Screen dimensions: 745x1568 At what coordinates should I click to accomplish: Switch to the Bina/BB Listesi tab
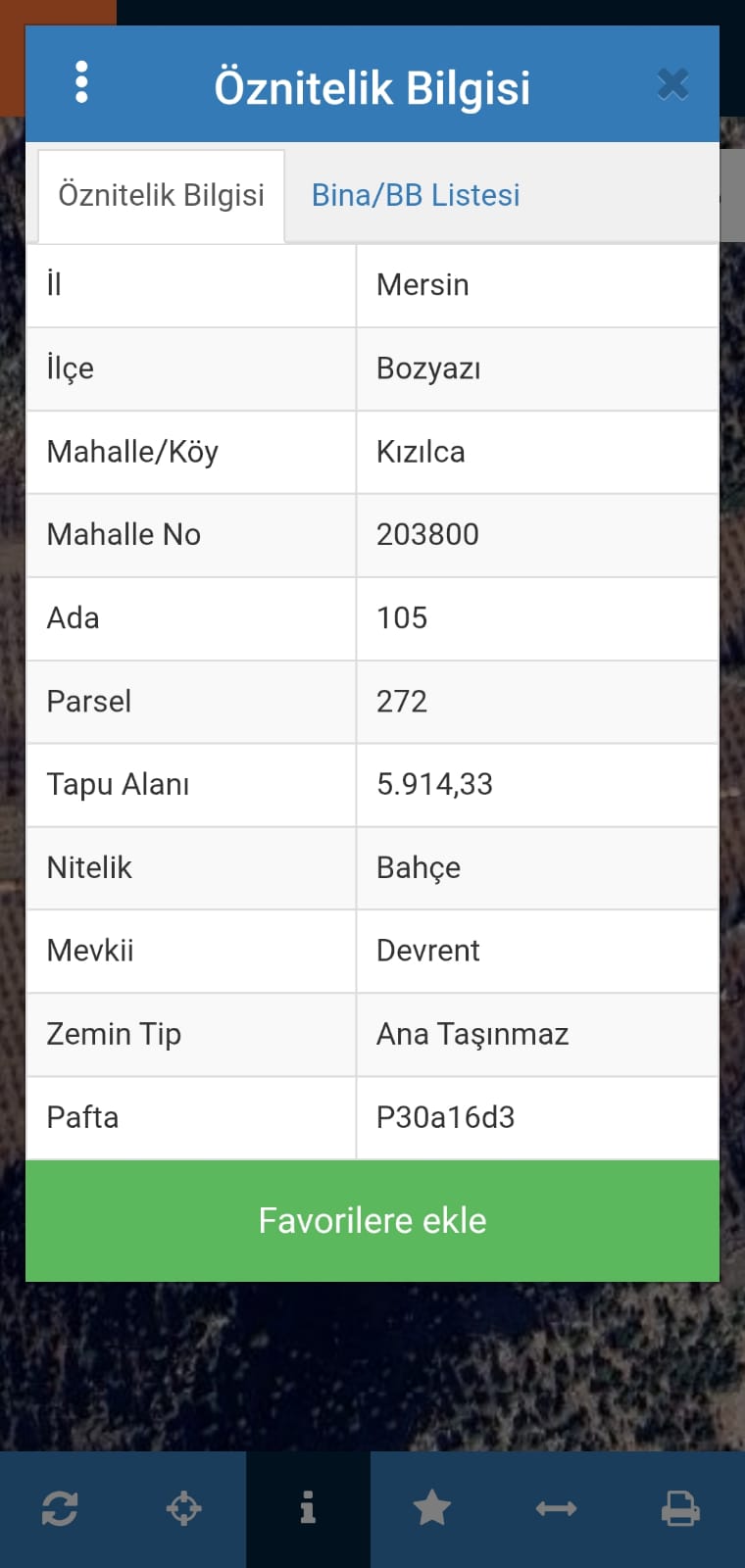coord(416,195)
